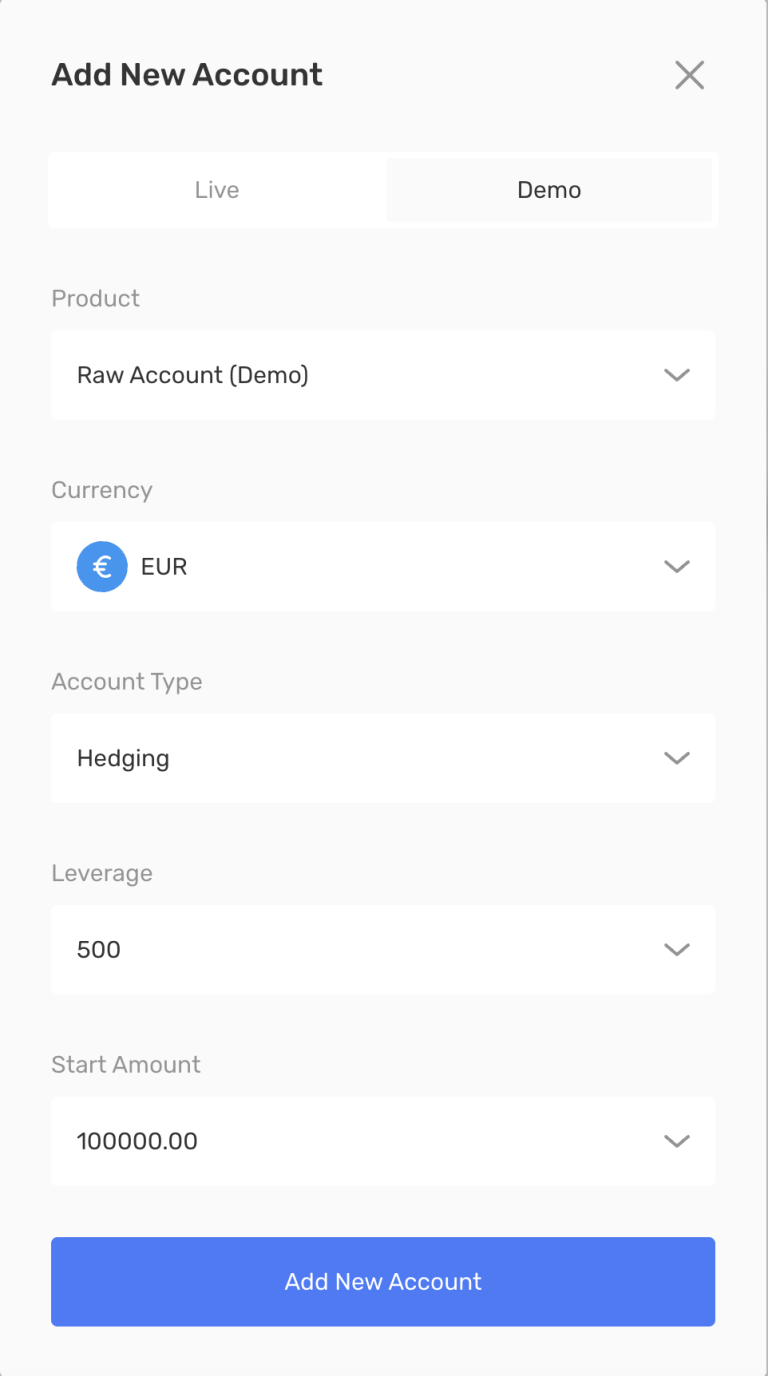Click the EUR euro currency icon
The height and width of the screenshot is (1376, 768).
point(101,566)
